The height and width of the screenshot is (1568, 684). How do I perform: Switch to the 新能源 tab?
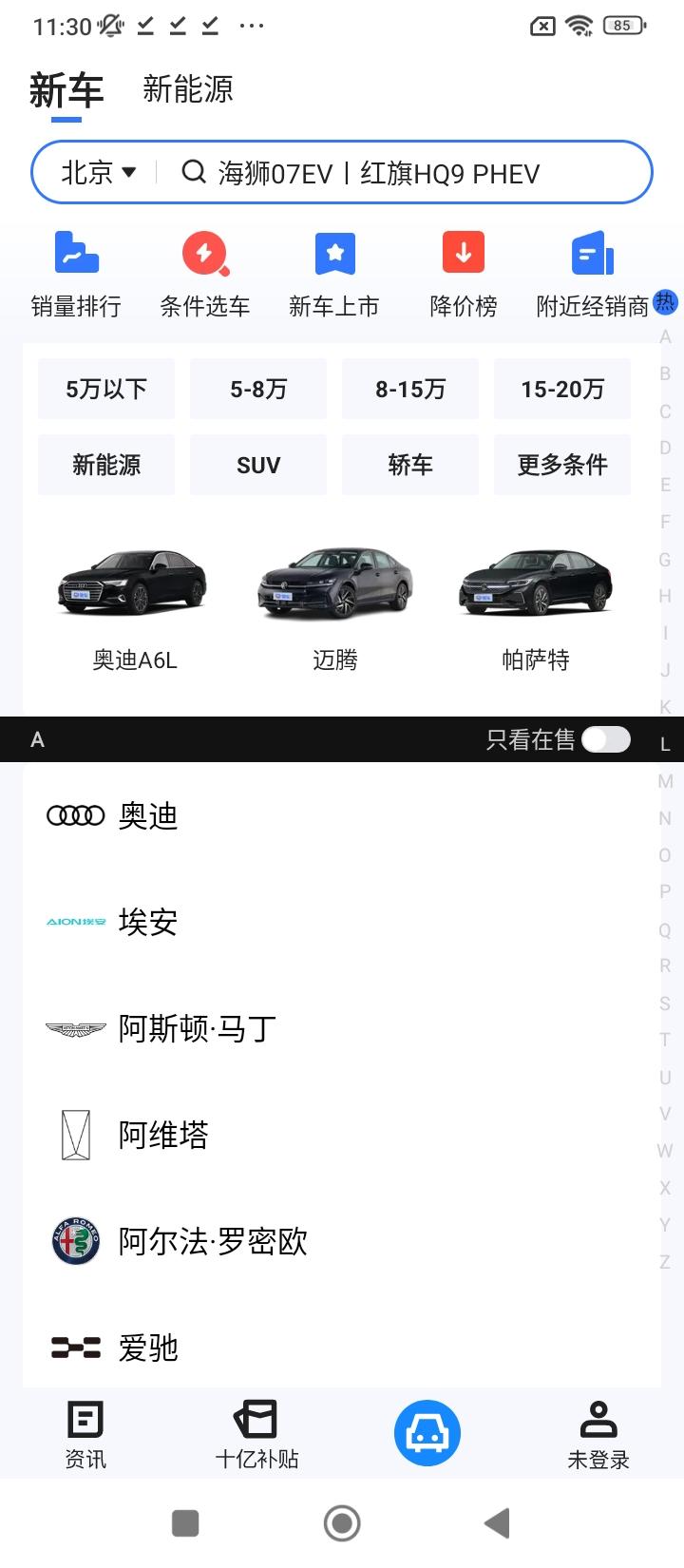188,90
